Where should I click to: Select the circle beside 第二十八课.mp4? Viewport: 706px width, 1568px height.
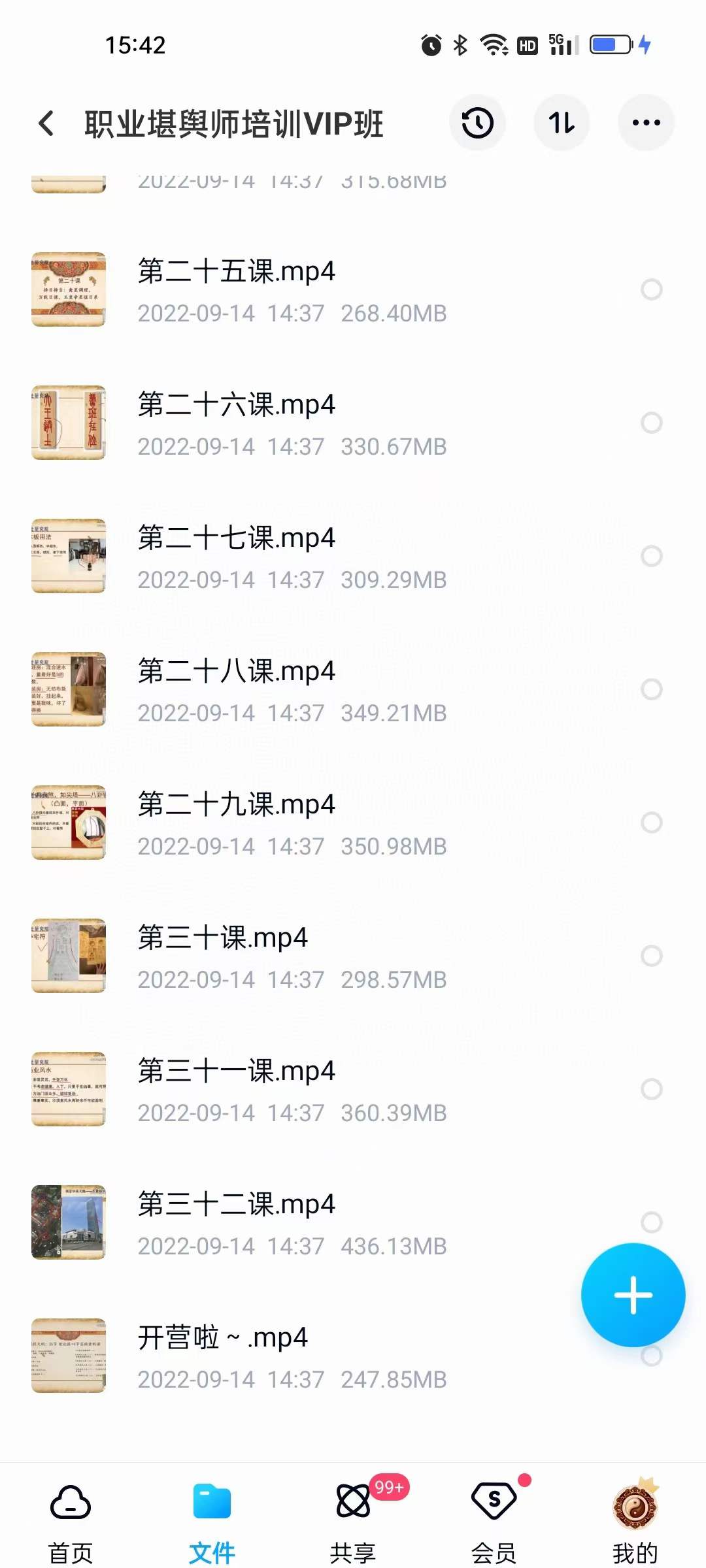coord(651,689)
